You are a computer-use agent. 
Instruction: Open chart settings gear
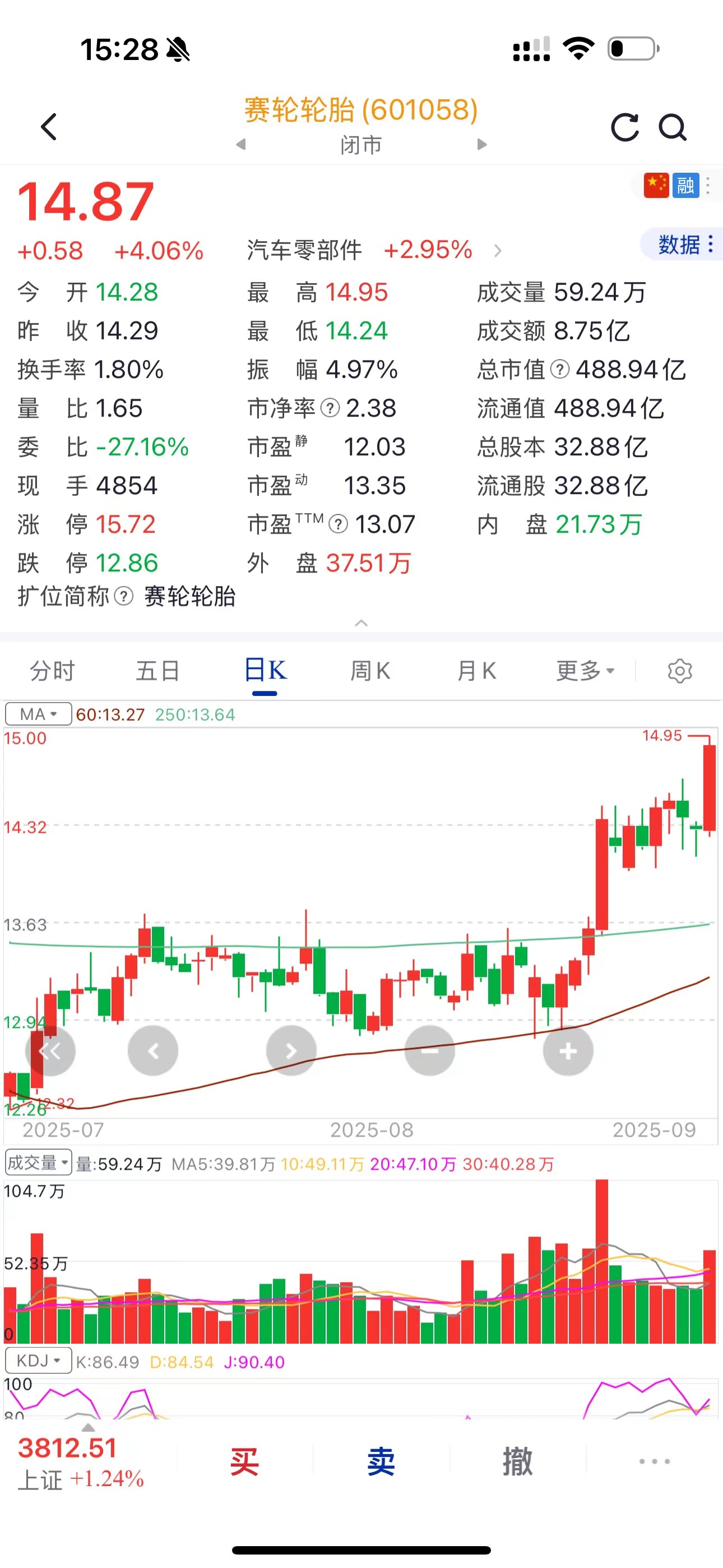tap(680, 671)
